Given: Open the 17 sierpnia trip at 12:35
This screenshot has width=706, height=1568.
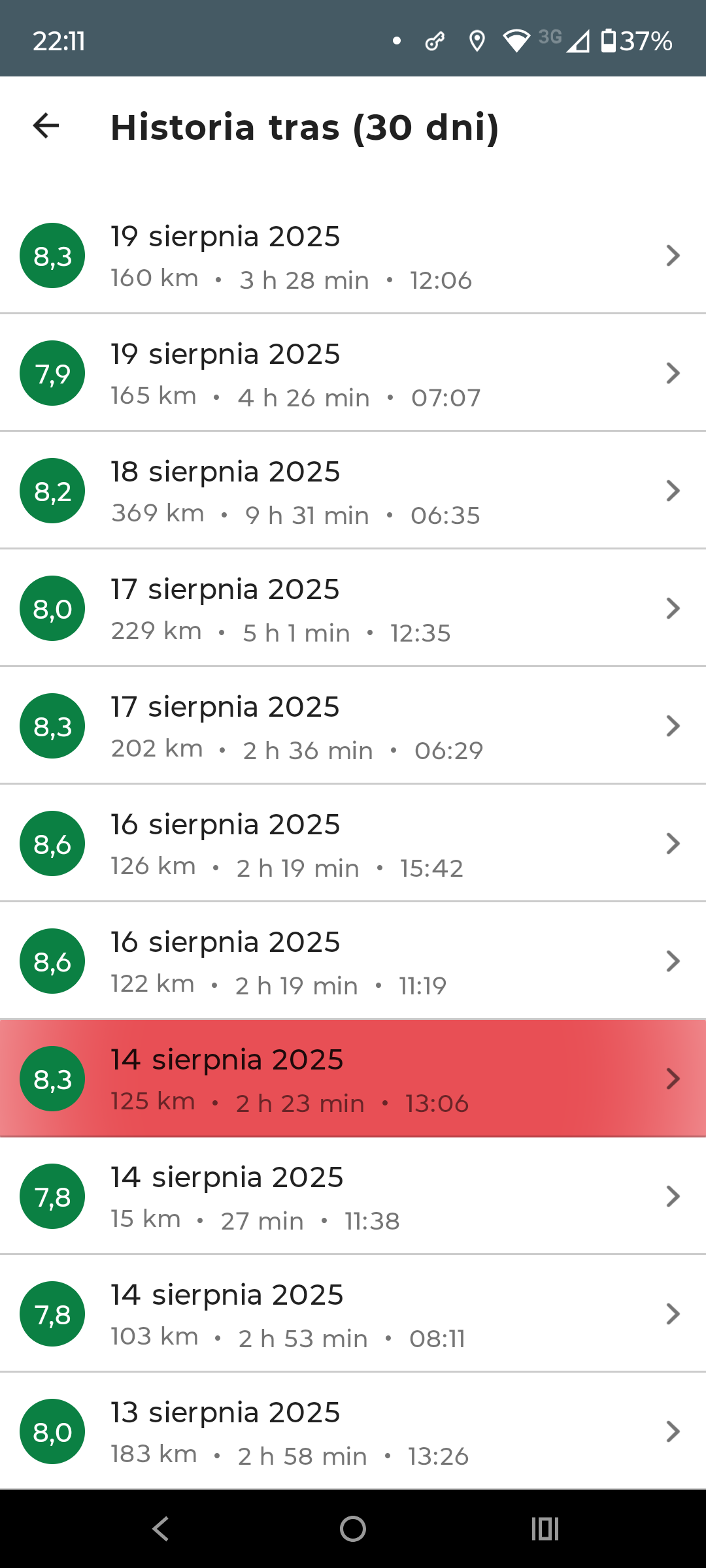Looking at the screenshot, I should [x=353, y=608].
